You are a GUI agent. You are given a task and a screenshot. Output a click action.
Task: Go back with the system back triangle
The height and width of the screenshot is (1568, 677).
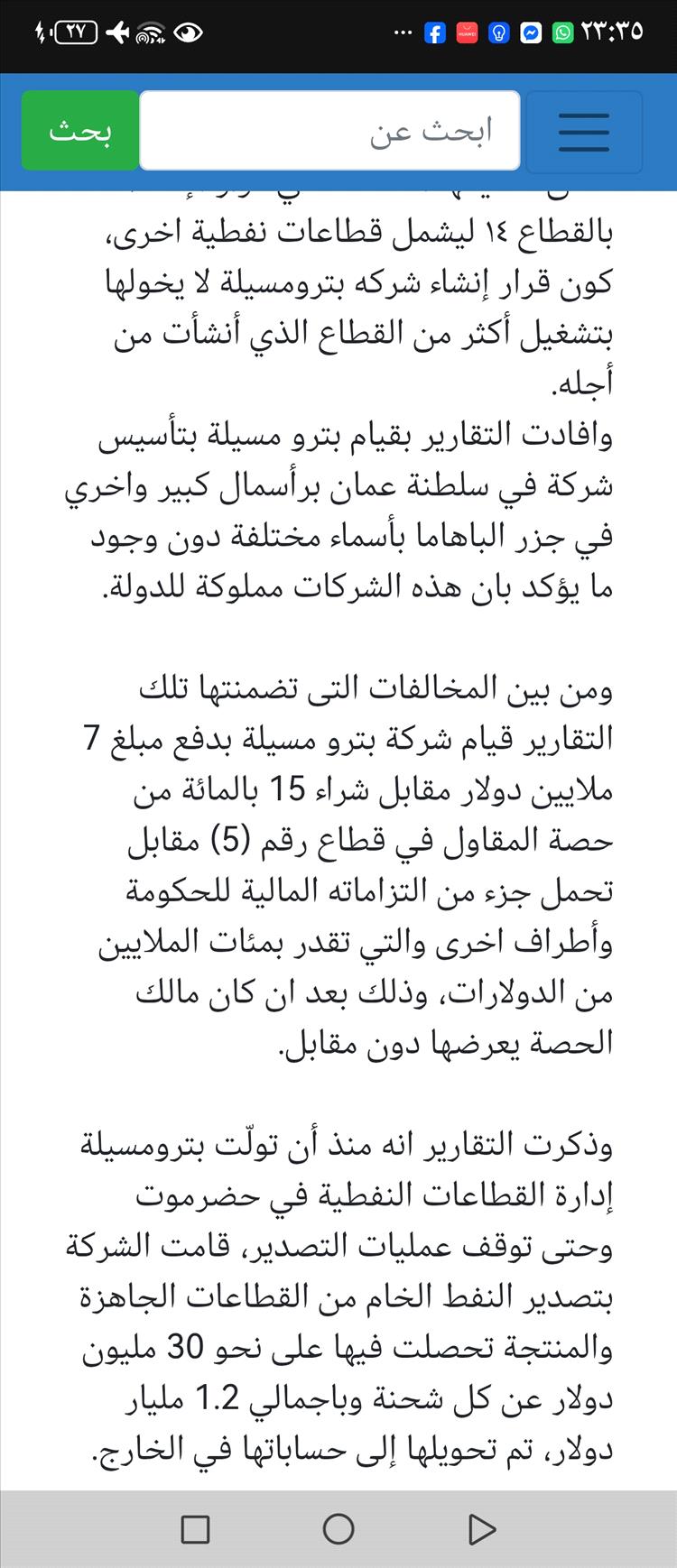point(482,1528)
